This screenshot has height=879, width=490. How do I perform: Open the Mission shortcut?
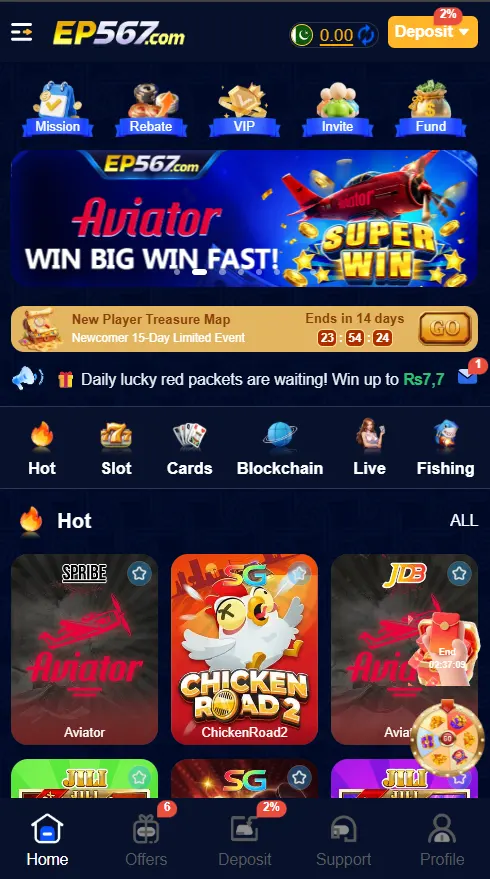coord(57,109)
